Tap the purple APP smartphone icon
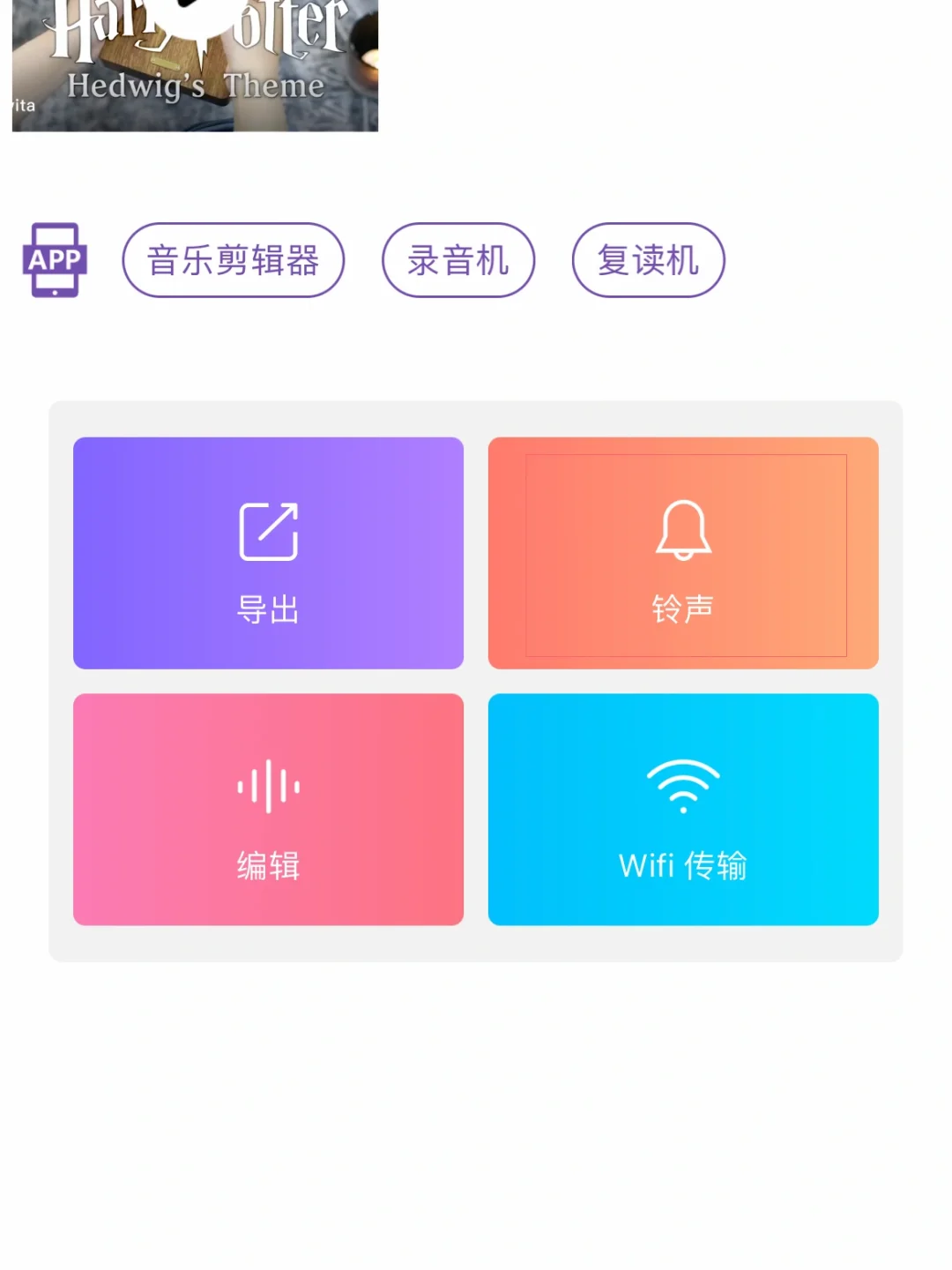Viewport: 952px width, 1270px height. pyautogui.click(x=54, y=260)
